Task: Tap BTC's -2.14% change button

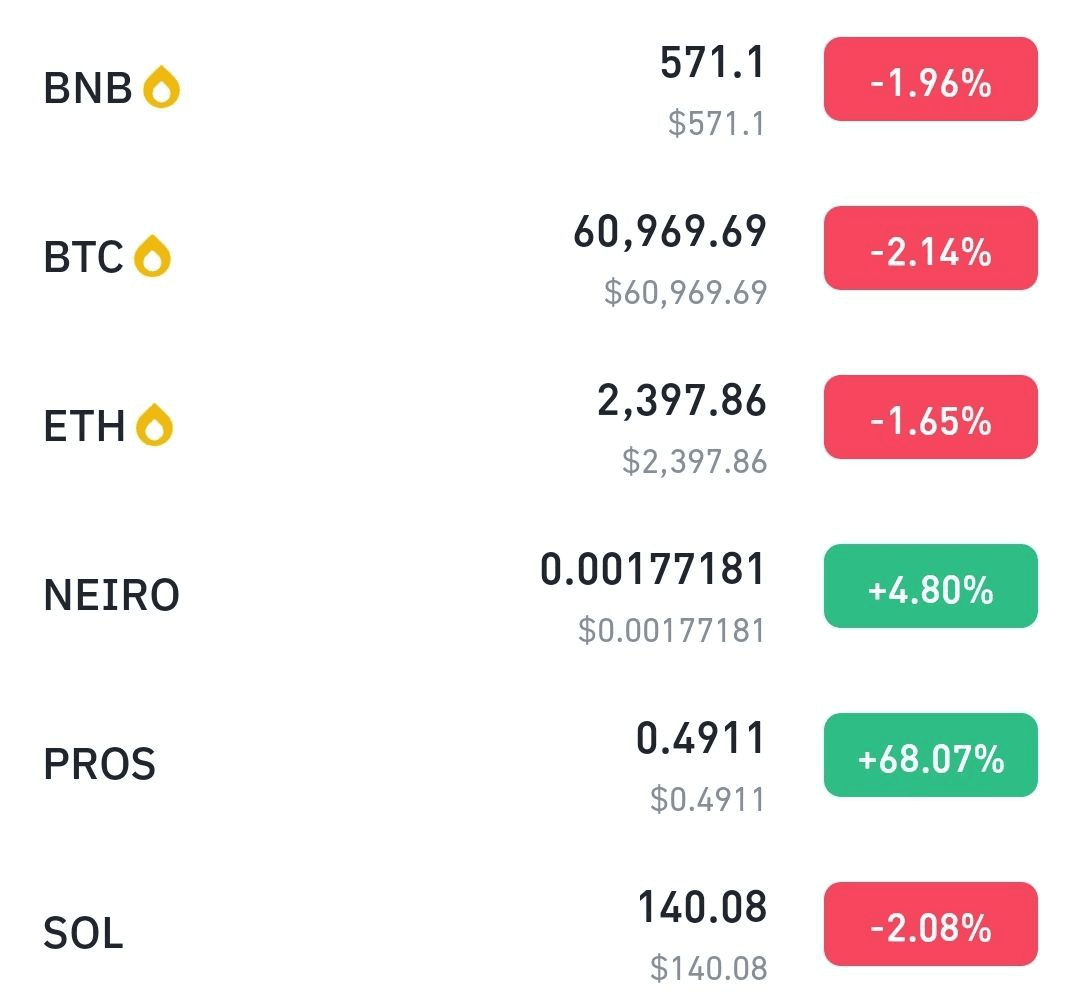Action: point(930,249)
